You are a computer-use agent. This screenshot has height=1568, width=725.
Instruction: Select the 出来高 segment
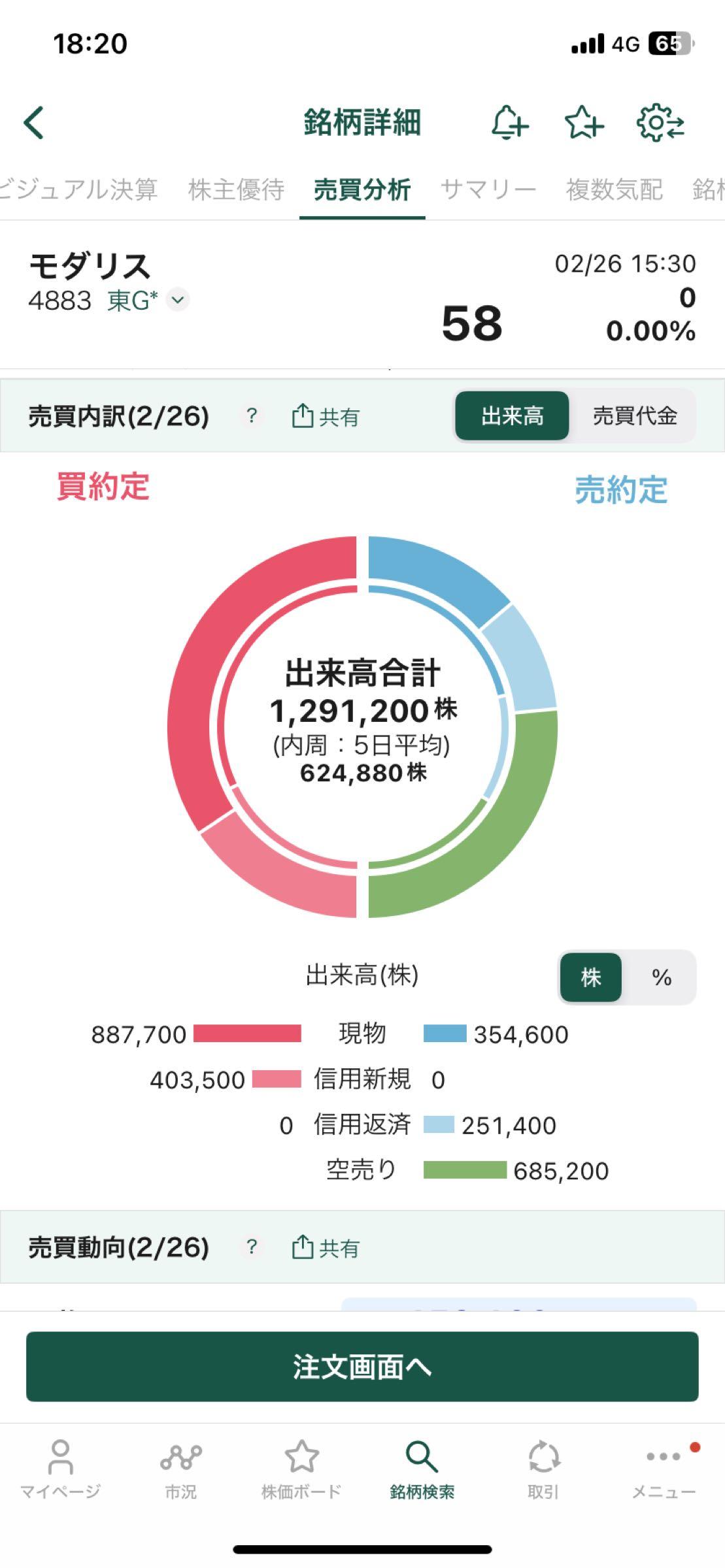tap(512, 416)
